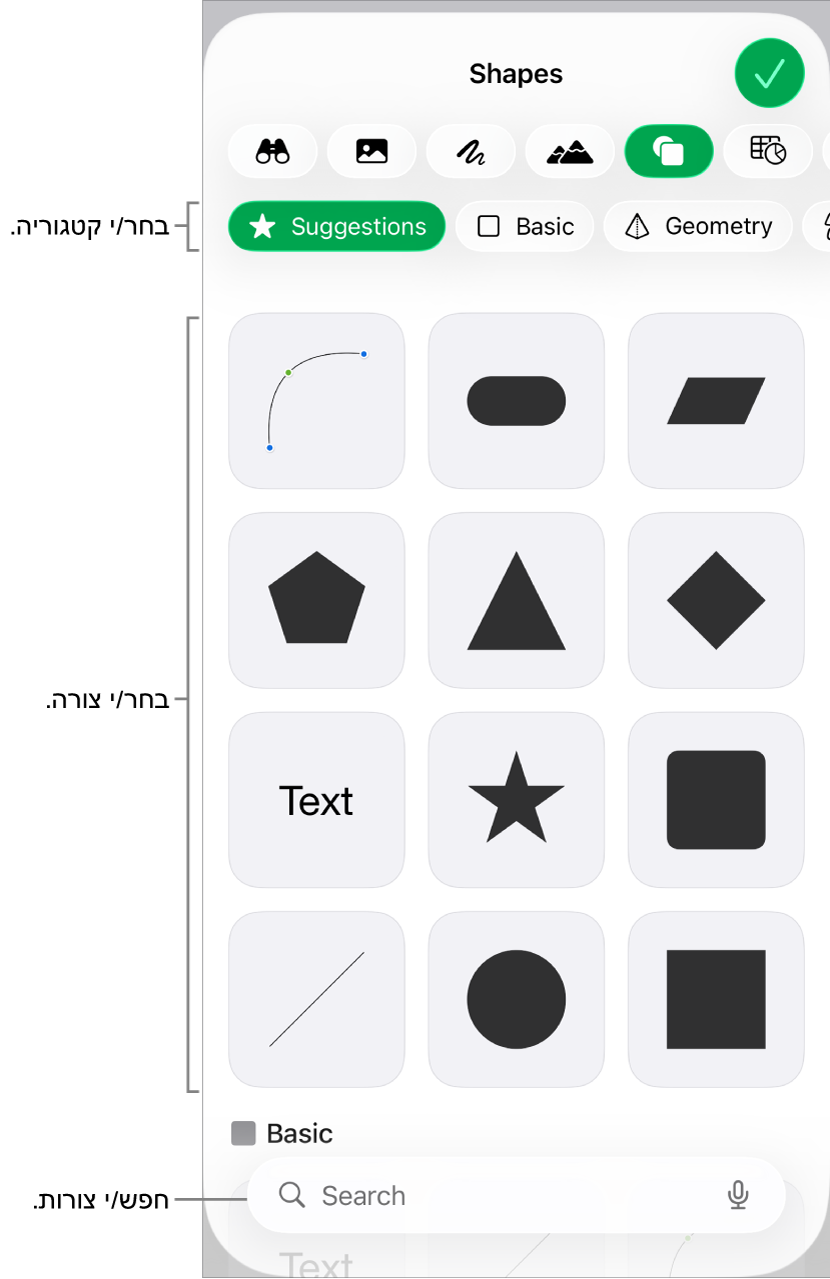Insert the pill-shaped rounded rectangle
This screenshot has height=1279, width=830.
(516, 400)
